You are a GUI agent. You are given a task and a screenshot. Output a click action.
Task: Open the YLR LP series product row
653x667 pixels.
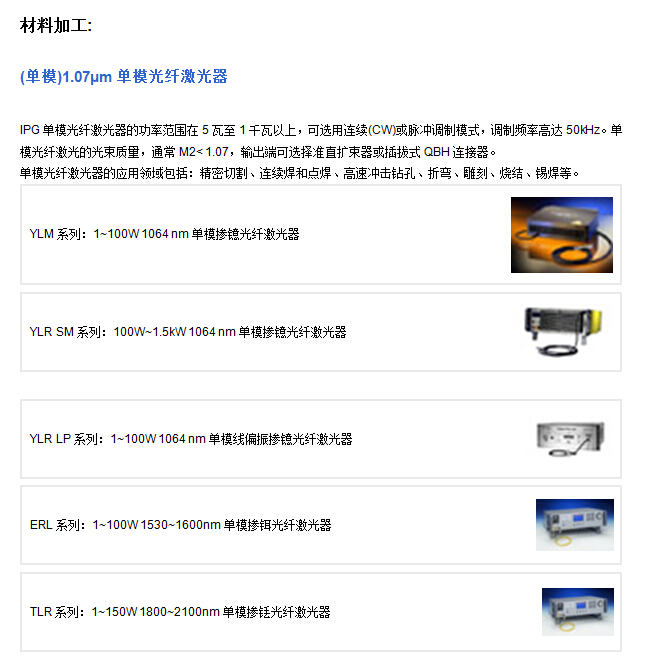coord(191,439)
